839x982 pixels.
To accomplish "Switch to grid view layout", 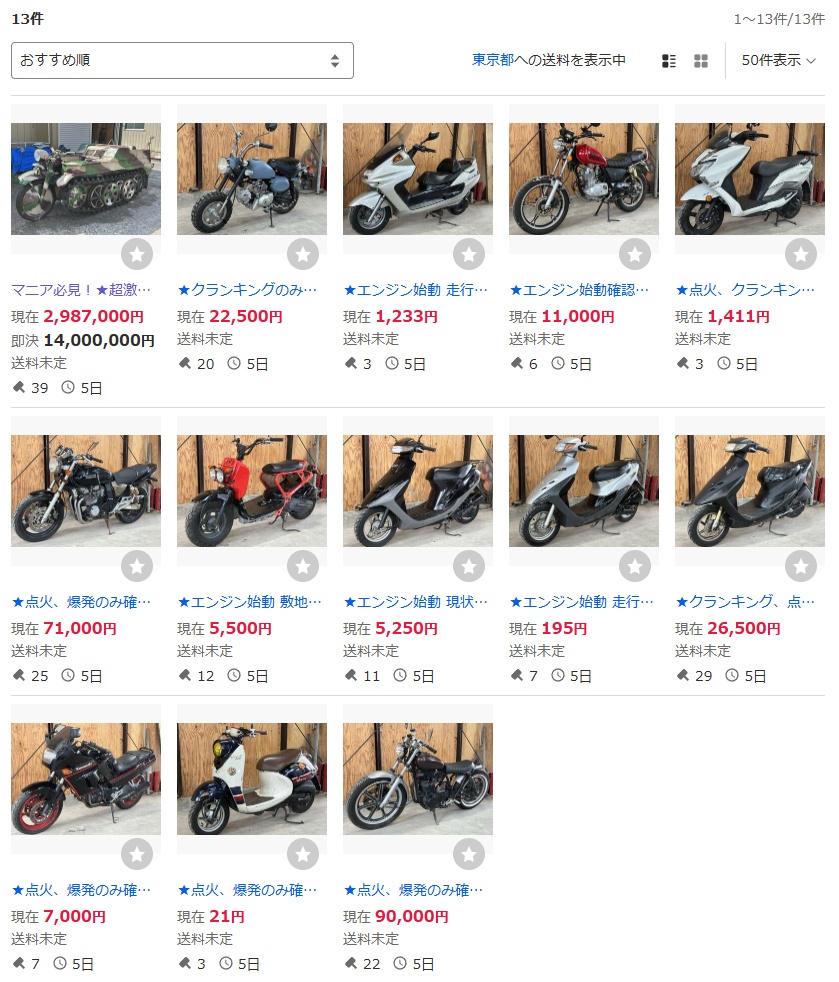I will [x=701, y=61].
